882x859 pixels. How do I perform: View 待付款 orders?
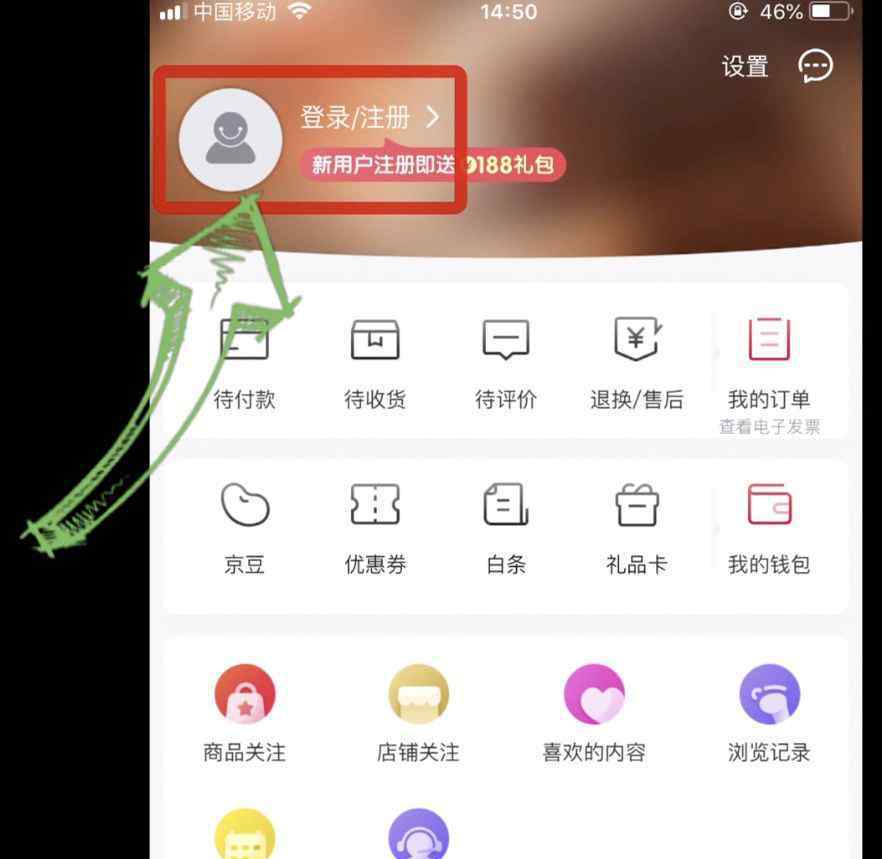pos(244,362)
